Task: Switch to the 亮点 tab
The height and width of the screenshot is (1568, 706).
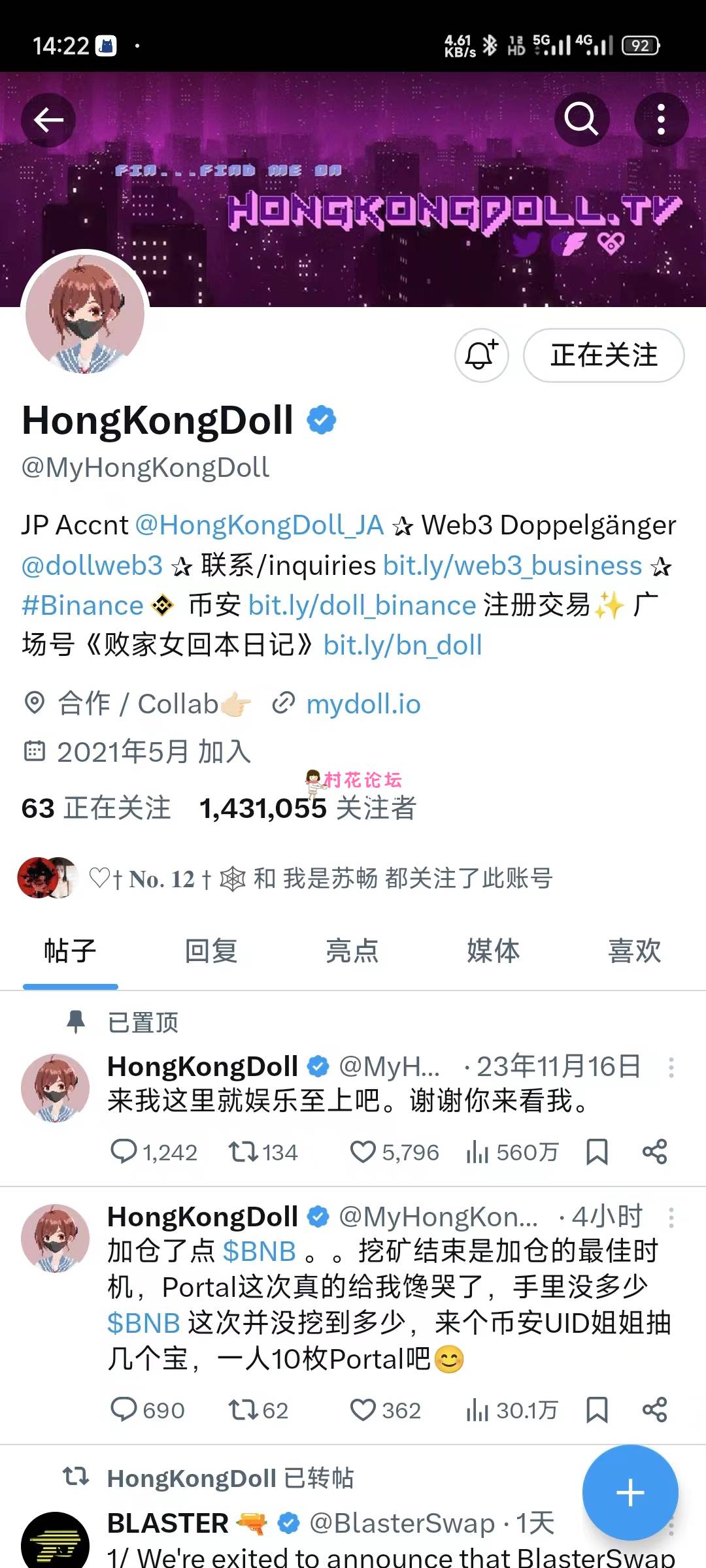Action: (x=352, y=951)
